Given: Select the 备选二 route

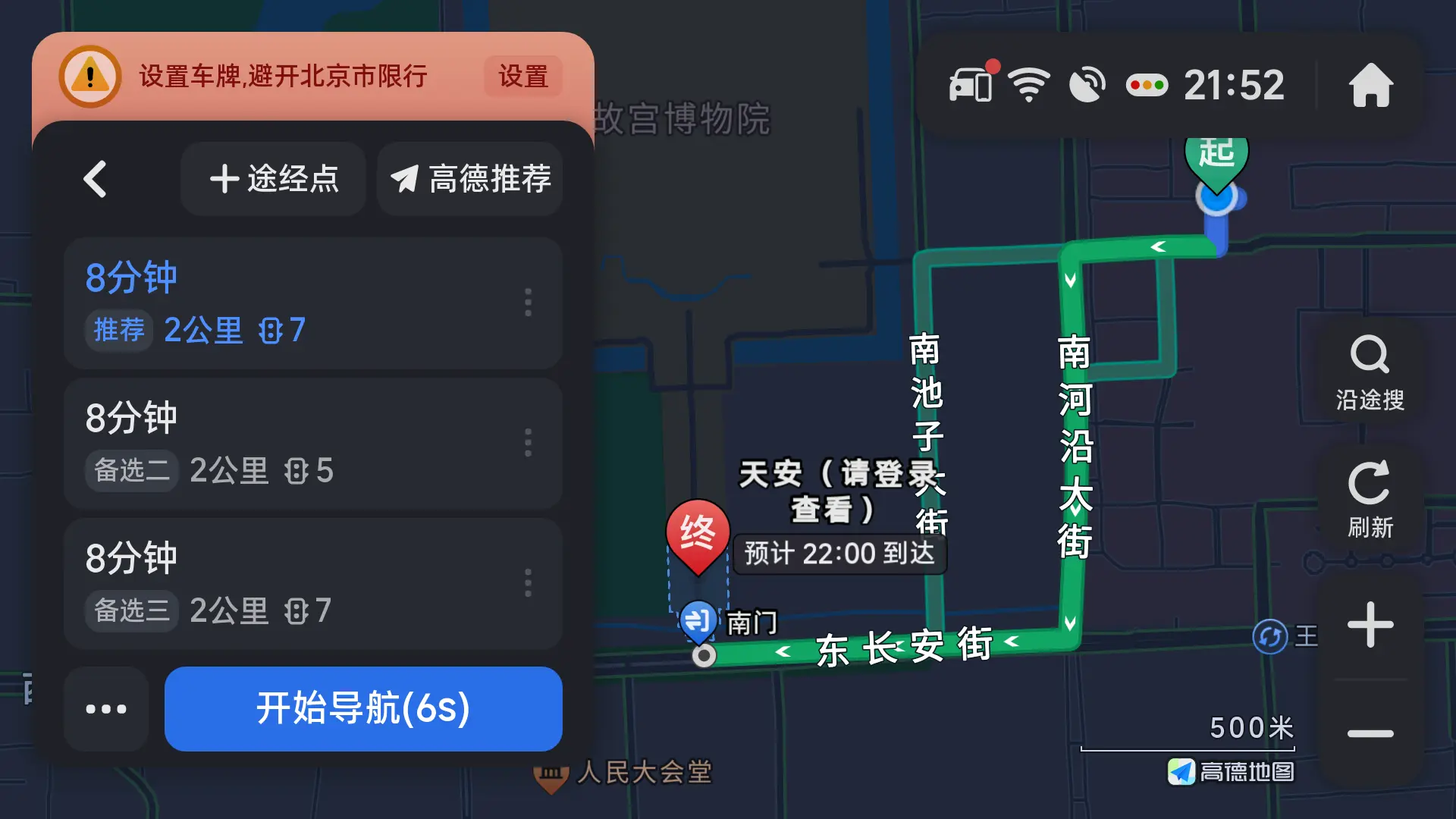Looking at the screenshot, I should pyautogui.click(x=288, y=444).
